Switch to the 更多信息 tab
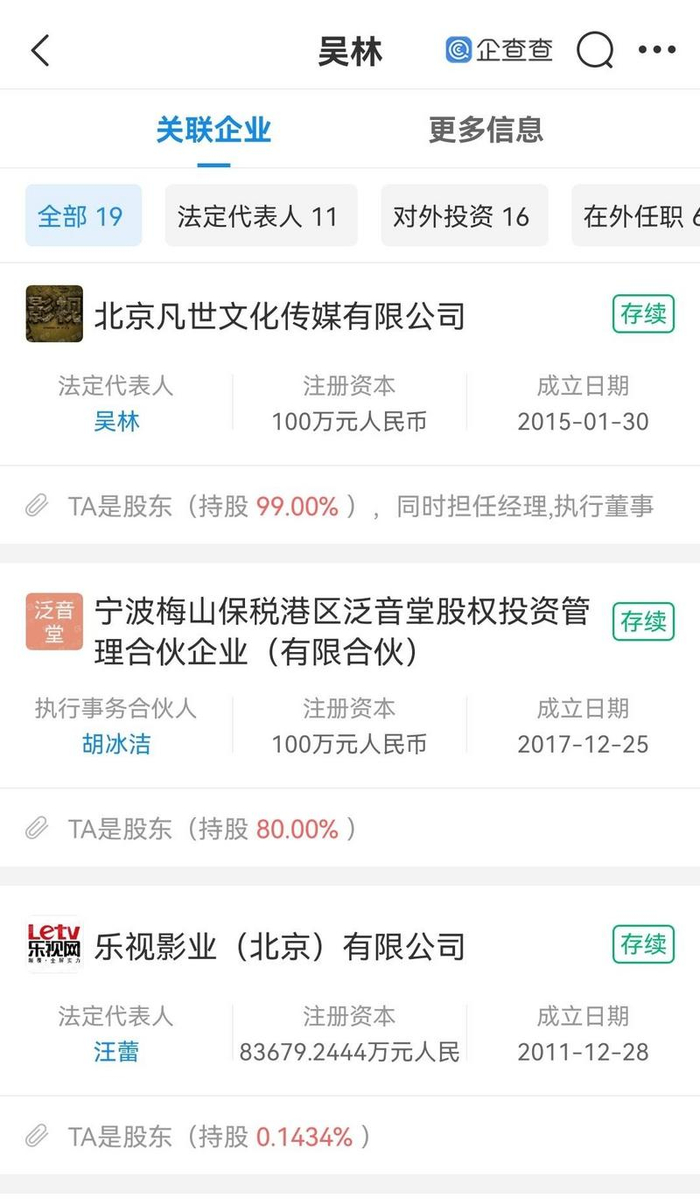The image size is (700, 1199). coord(486,130)
